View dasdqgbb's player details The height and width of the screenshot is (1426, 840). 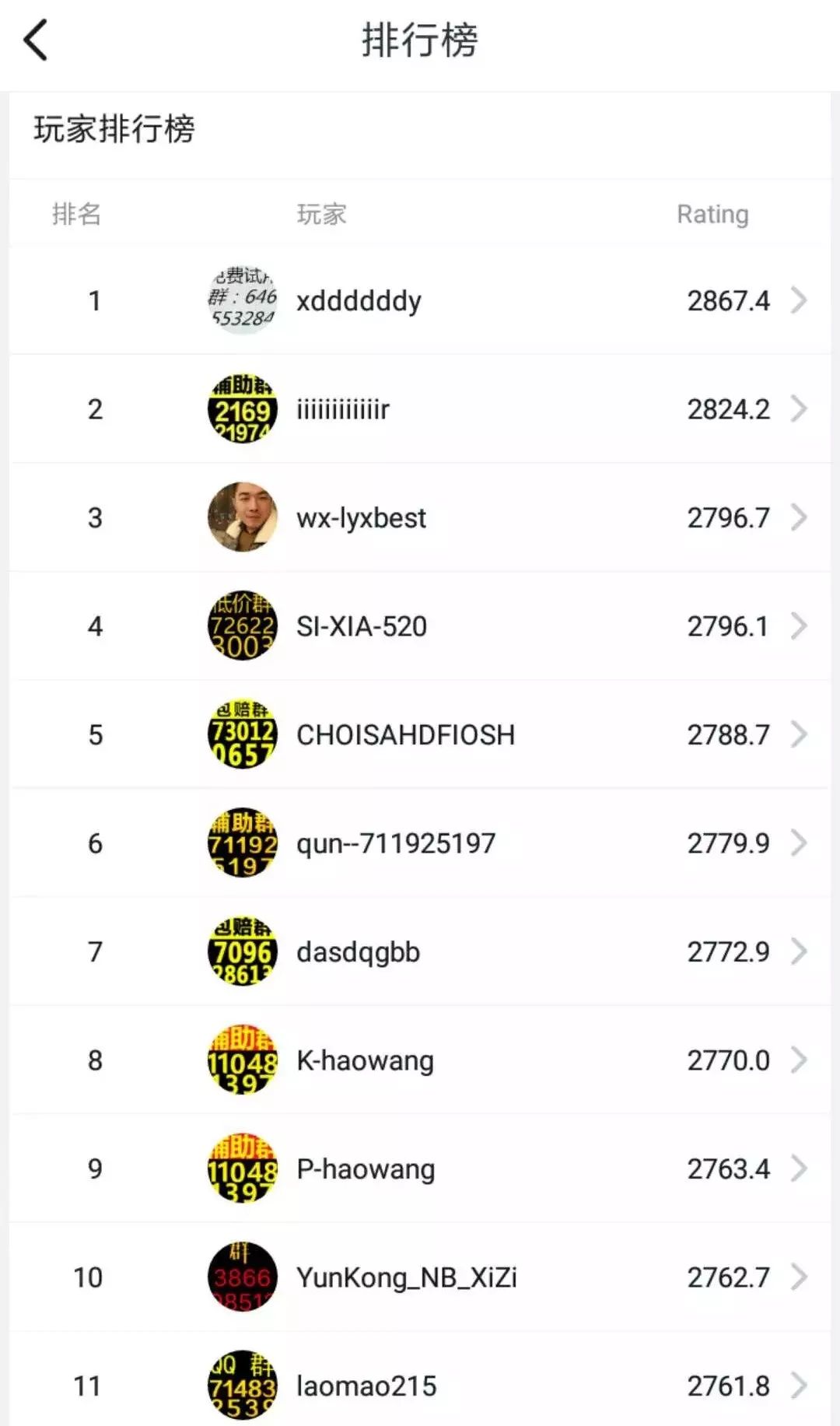coord(420,952)
